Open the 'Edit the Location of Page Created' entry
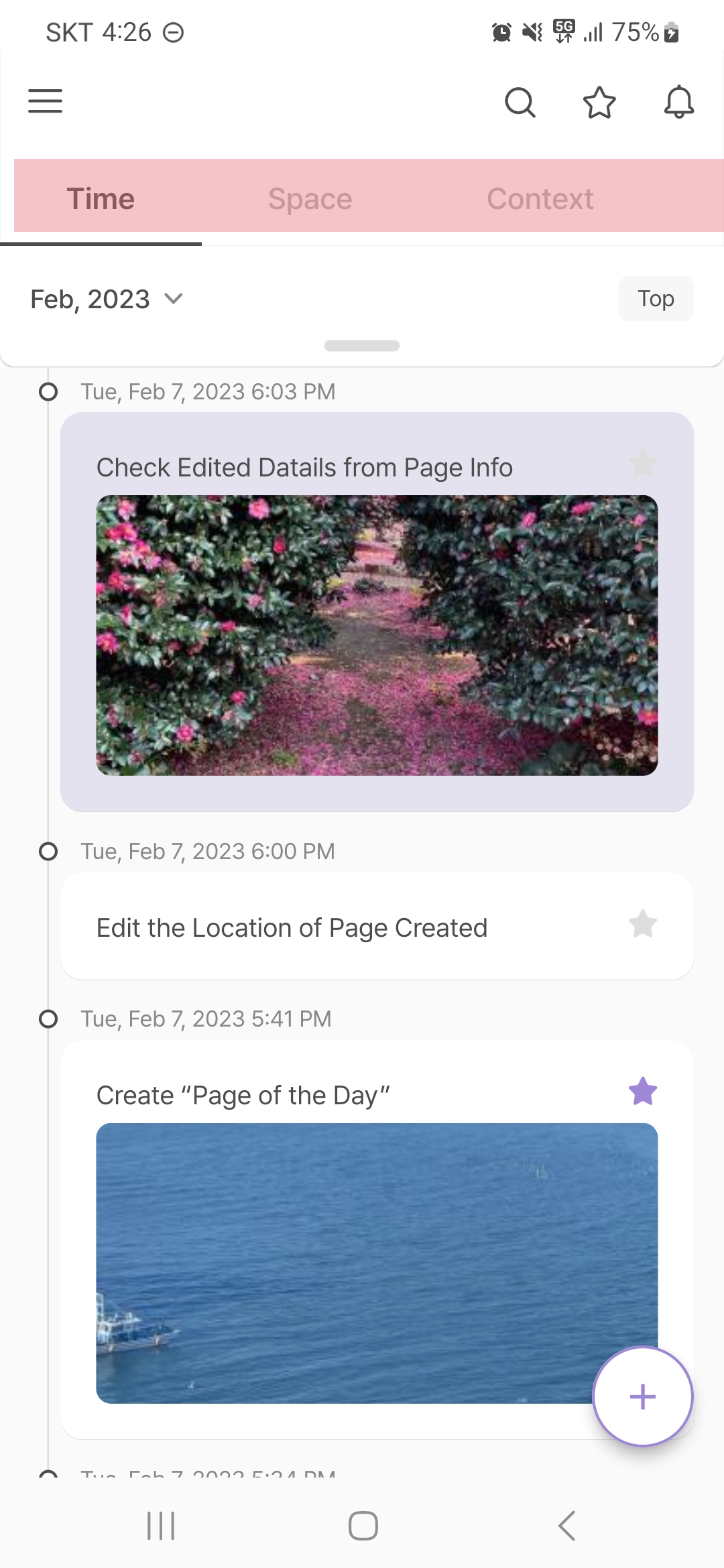Screen dimensions: 724x1568 point(292,927)
